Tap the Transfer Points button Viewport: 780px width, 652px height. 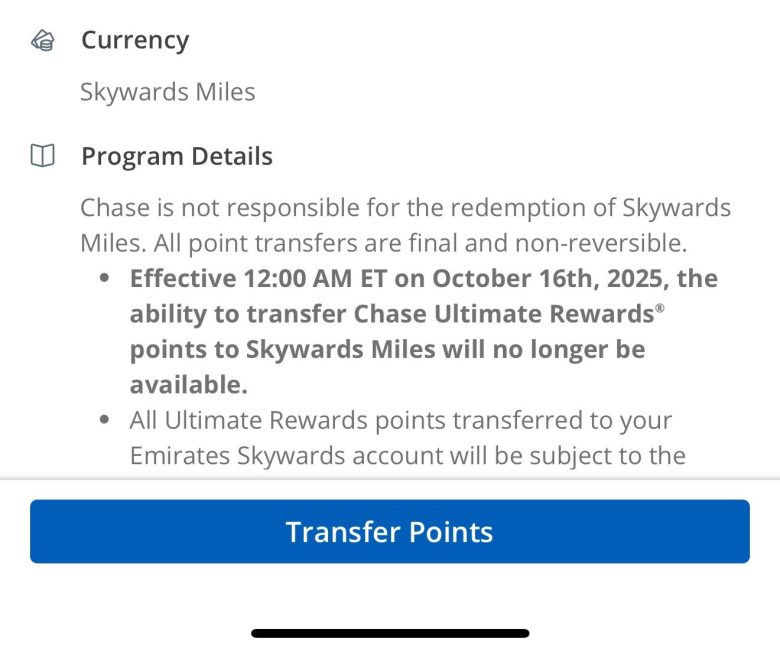coord(389,531)
